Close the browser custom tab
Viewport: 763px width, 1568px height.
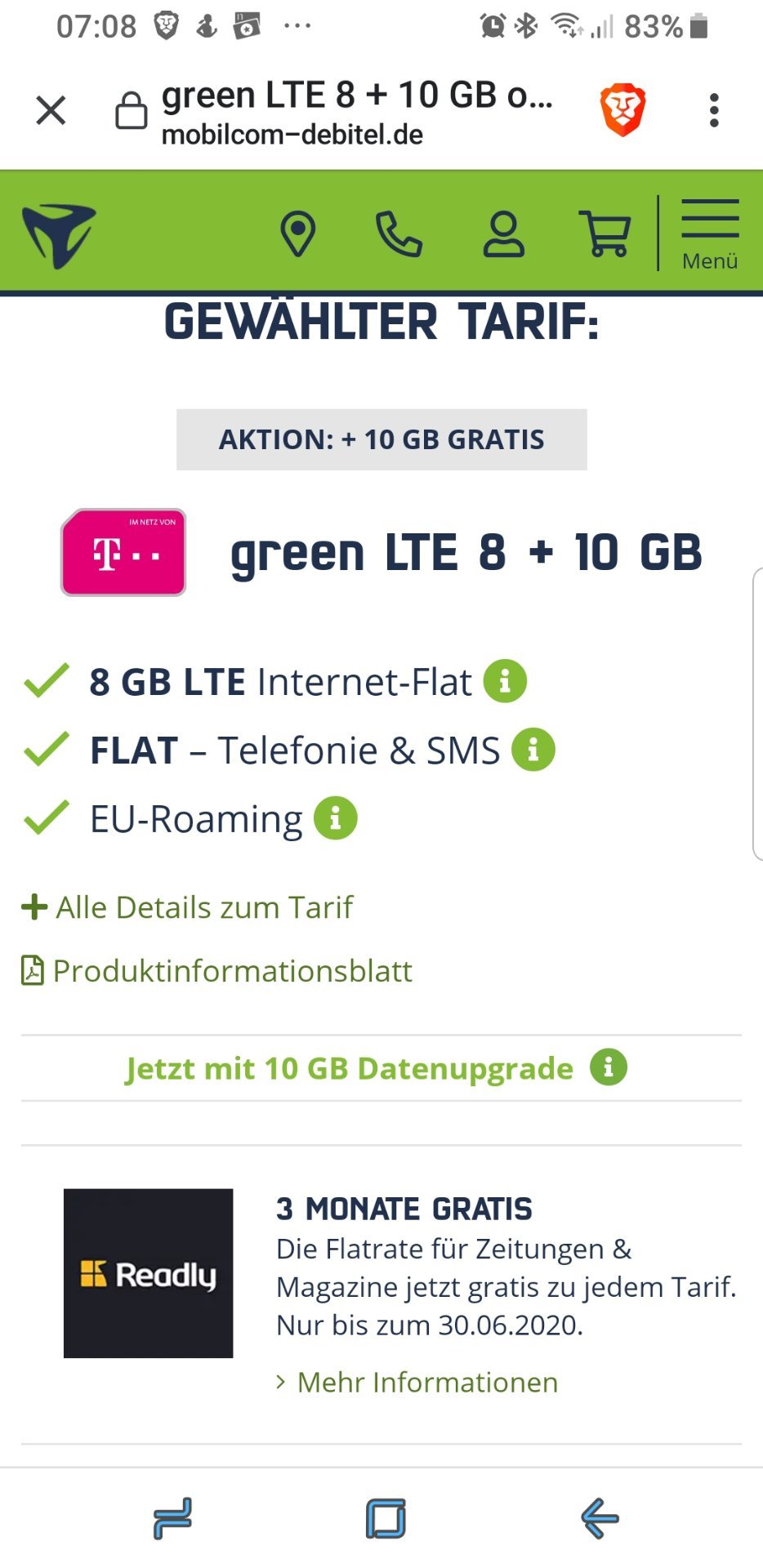point(51,110)
